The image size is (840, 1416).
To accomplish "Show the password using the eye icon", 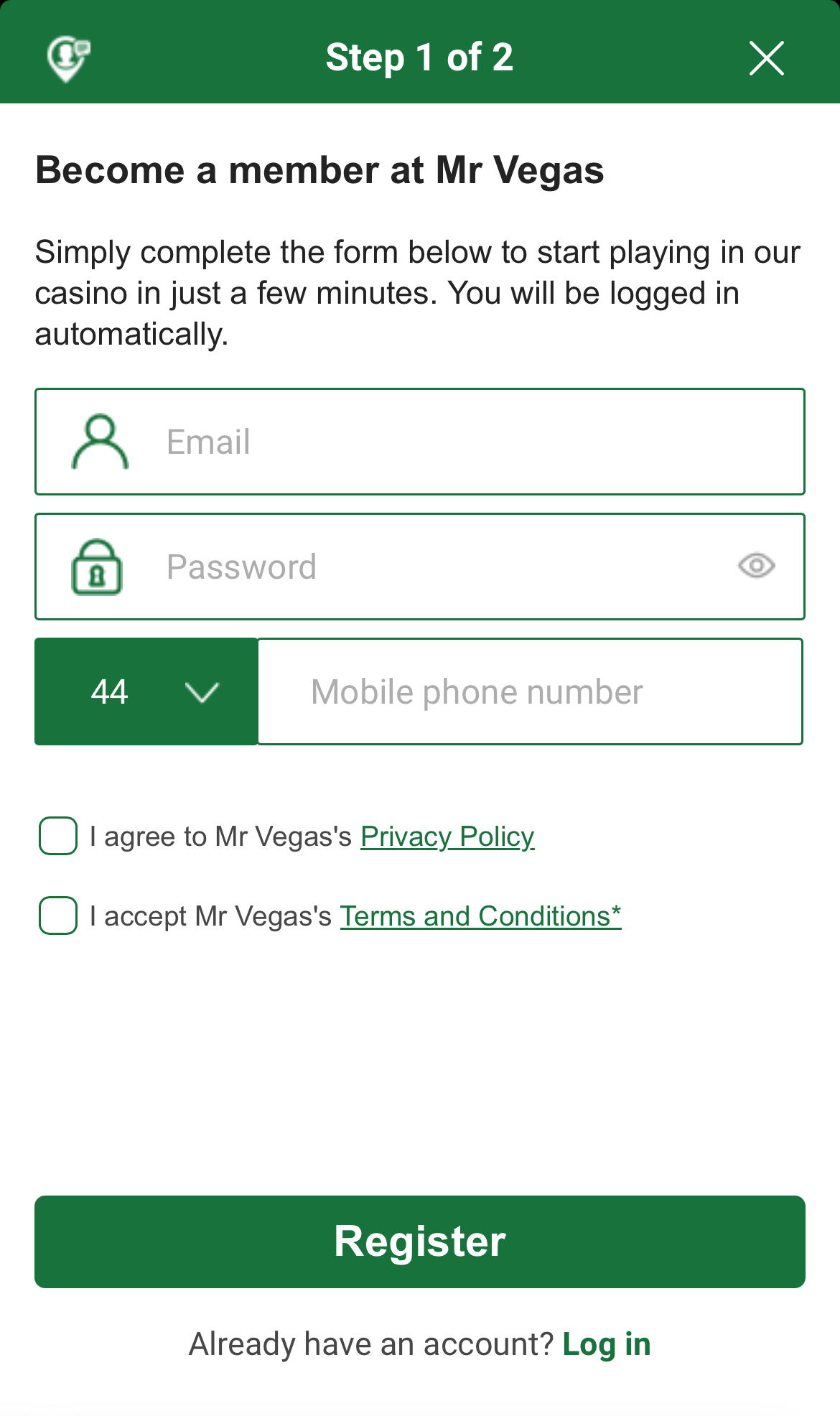I will [758, 567].
